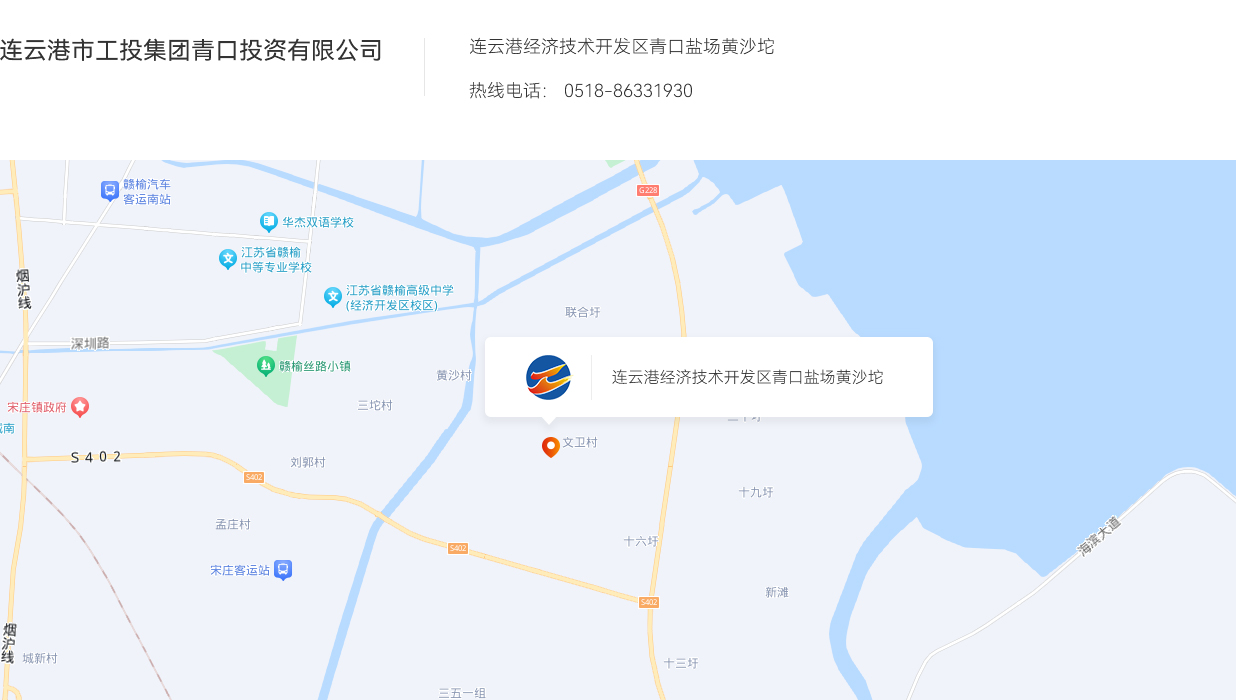Tap the red location pin near 文卫村

tap(550, 446)
